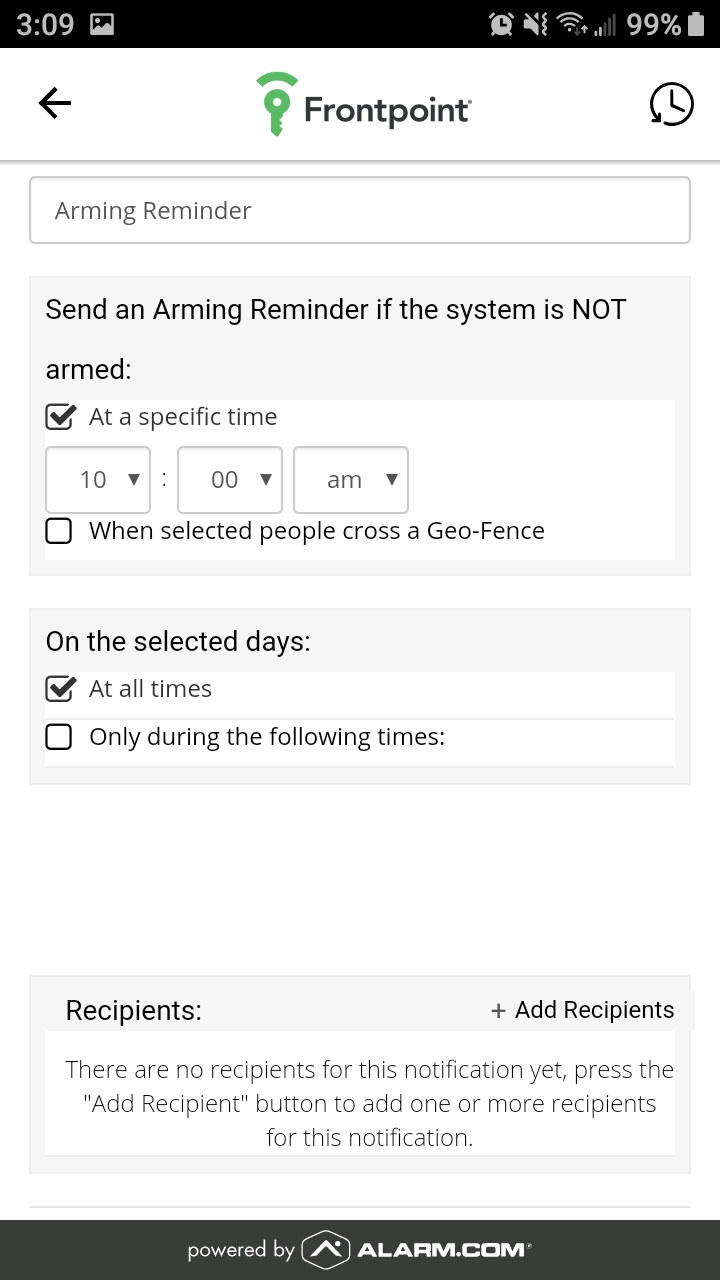This screenshot has width=720, height=1280.
Task: Open the history clock icon
Action: coord(671,104)
